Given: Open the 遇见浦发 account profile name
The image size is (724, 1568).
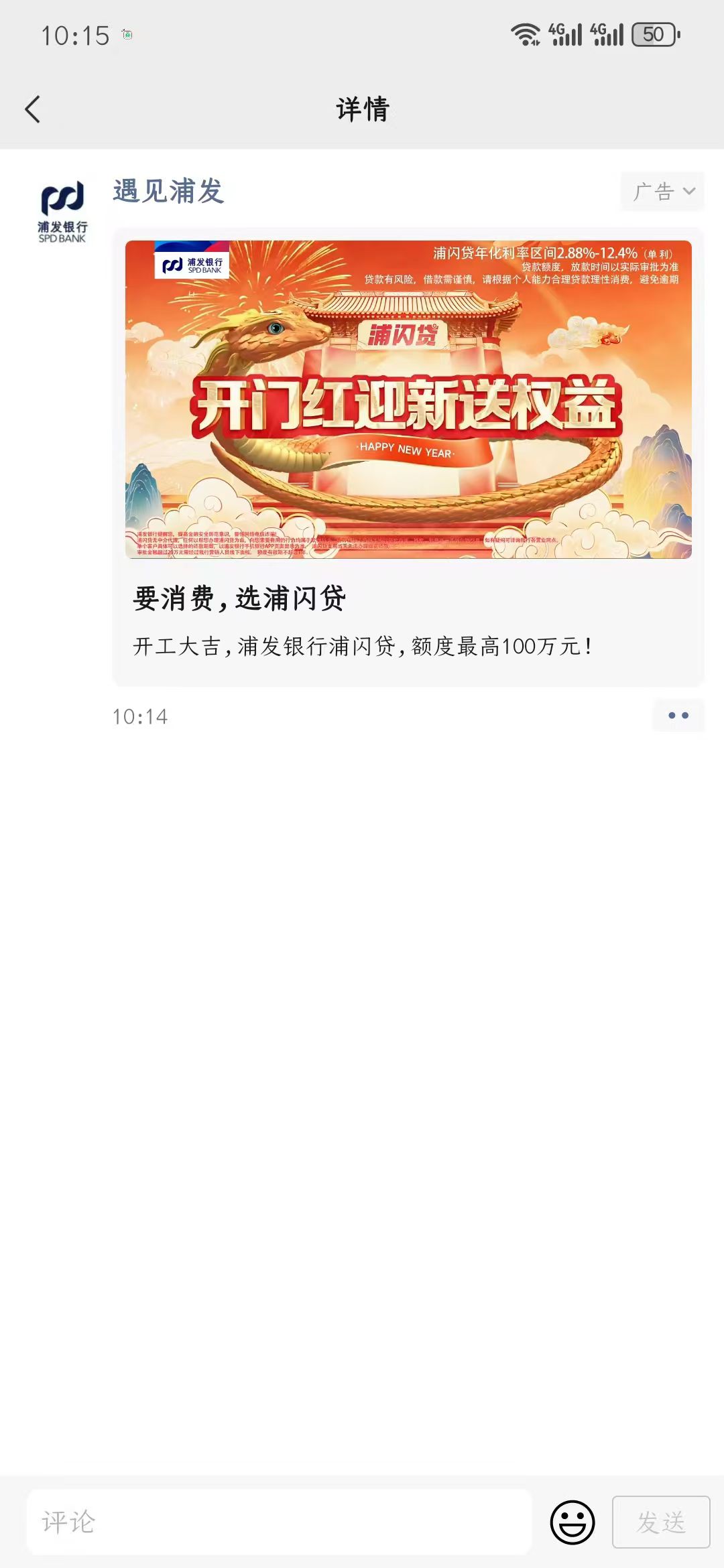Looking at the screenshot, I should click(x=168, y=192).
